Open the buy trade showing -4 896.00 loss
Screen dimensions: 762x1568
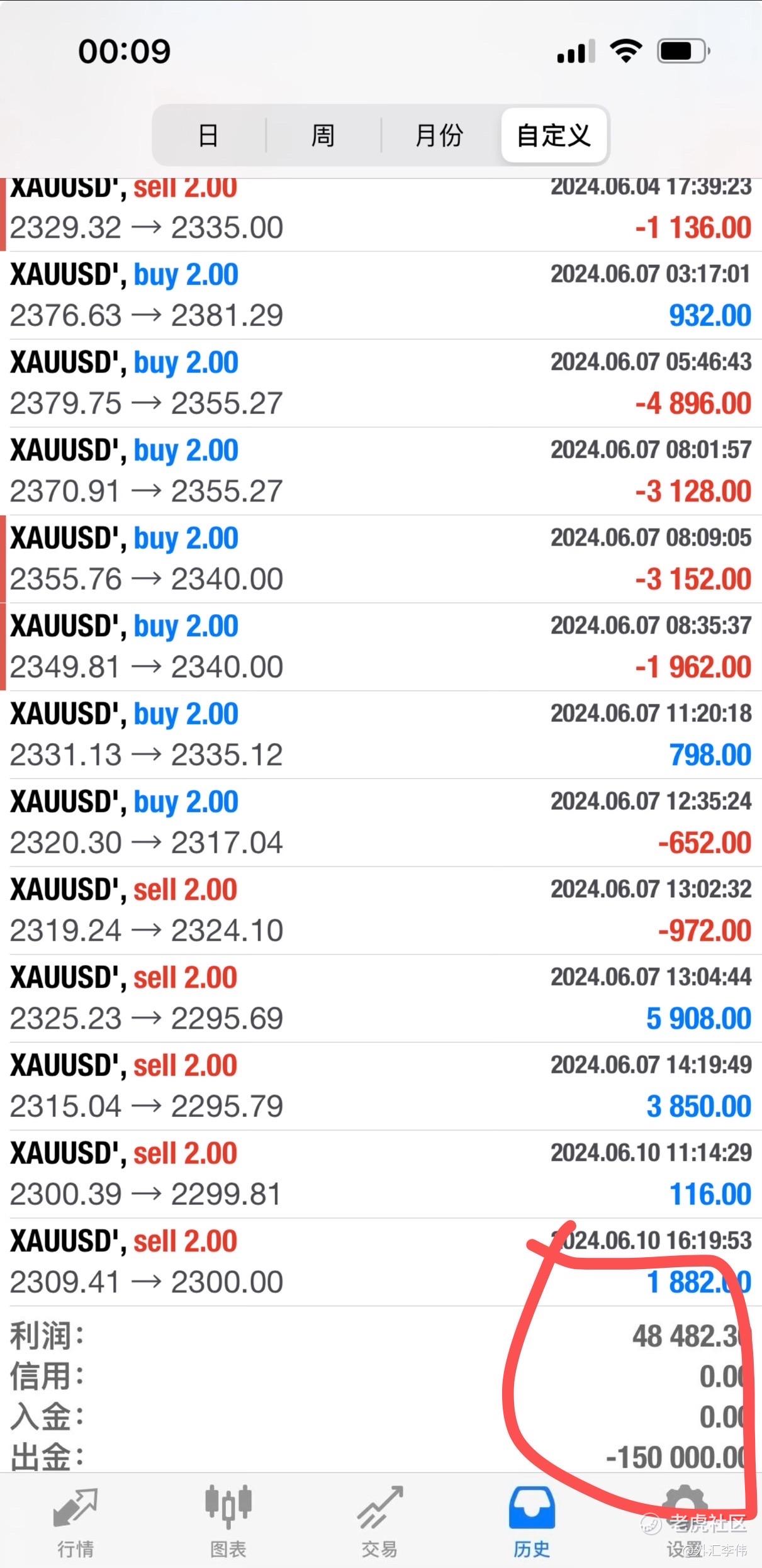pyautogui.click(x=381, y=383)
